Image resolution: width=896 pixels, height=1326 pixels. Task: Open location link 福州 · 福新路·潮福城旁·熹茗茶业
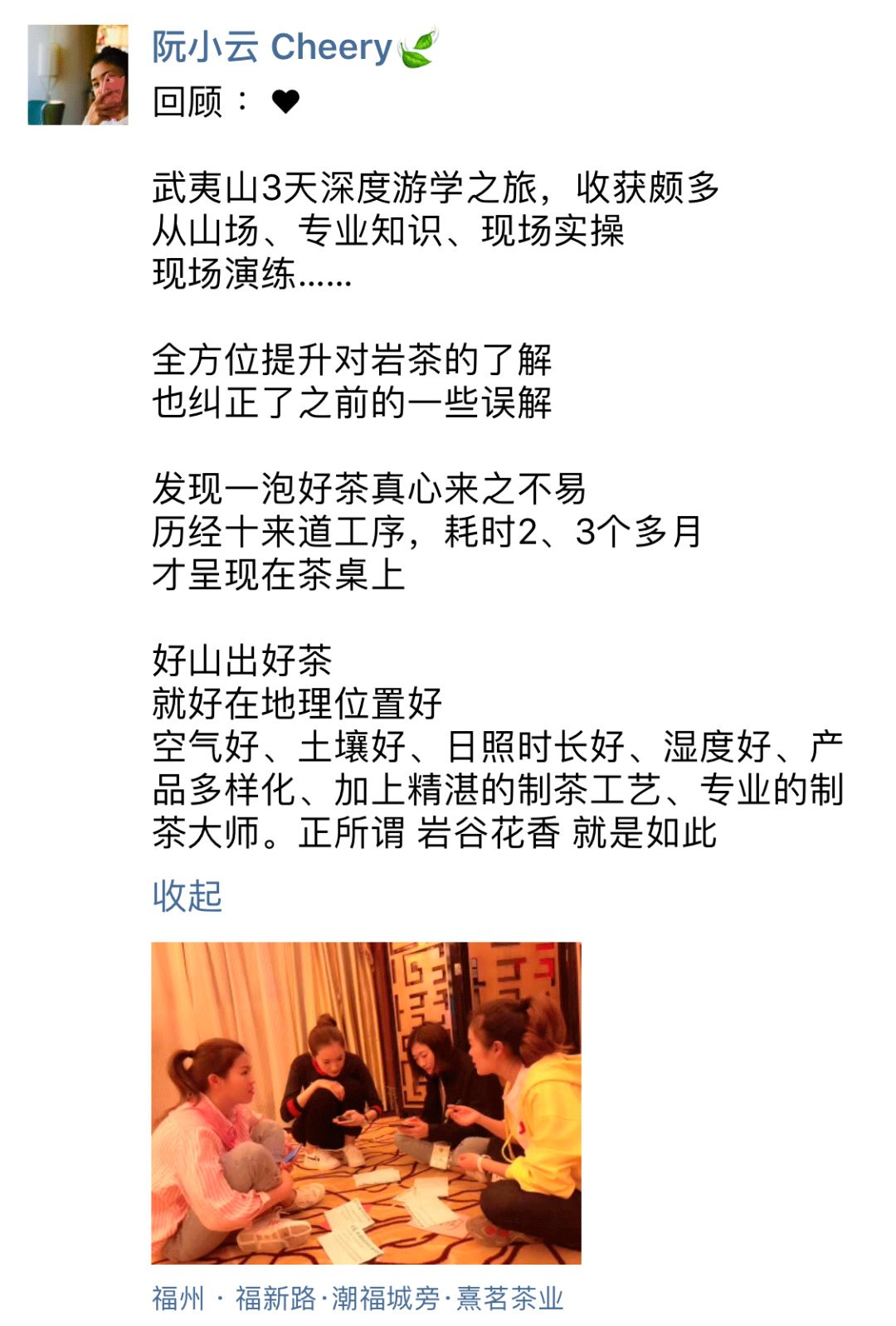(x=358, y=1297)
